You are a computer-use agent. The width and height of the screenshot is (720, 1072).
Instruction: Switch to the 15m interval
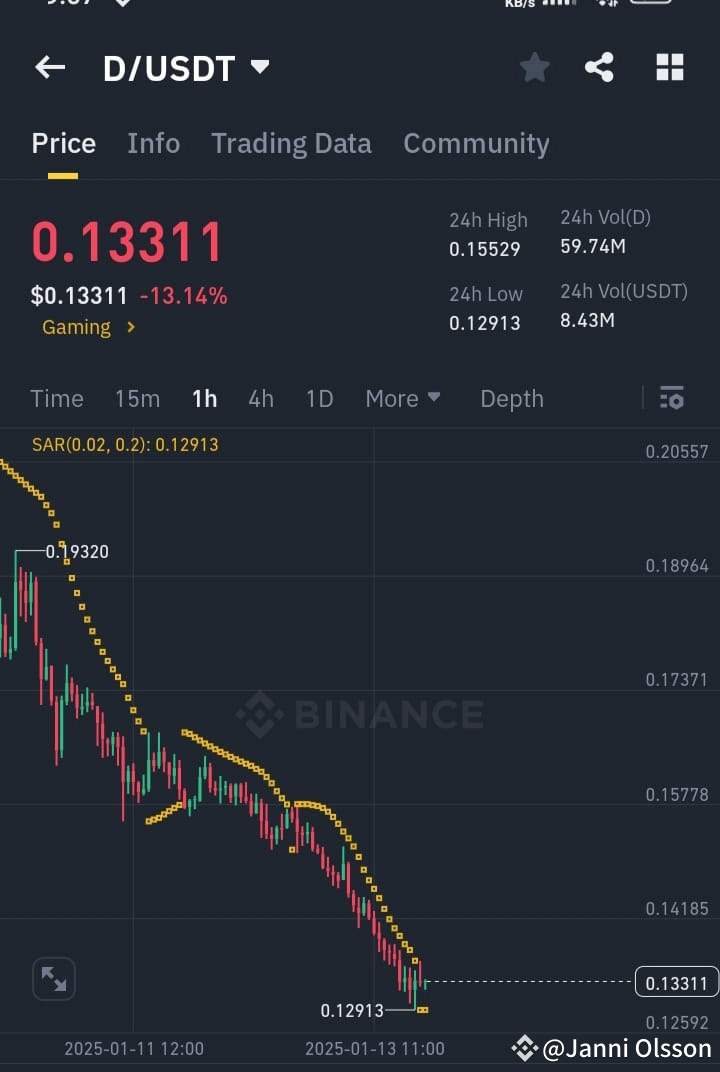click(x=137, y=398)
